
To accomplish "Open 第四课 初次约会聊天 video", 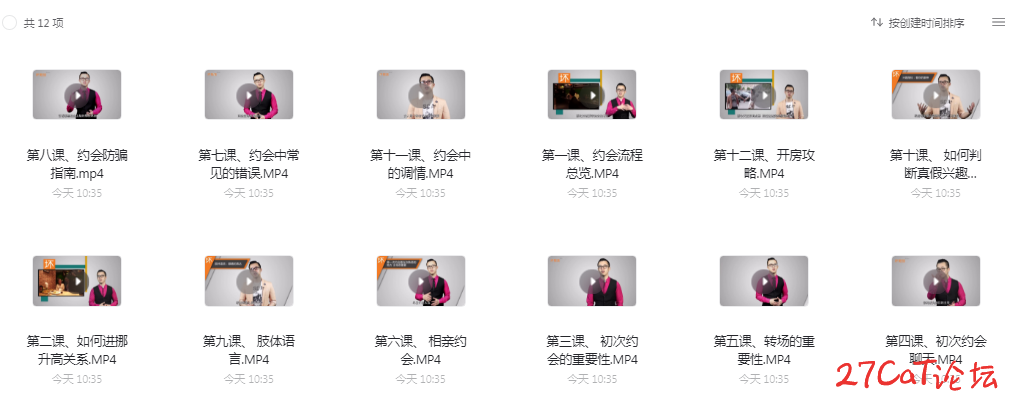I will click(x=936, y=281).
